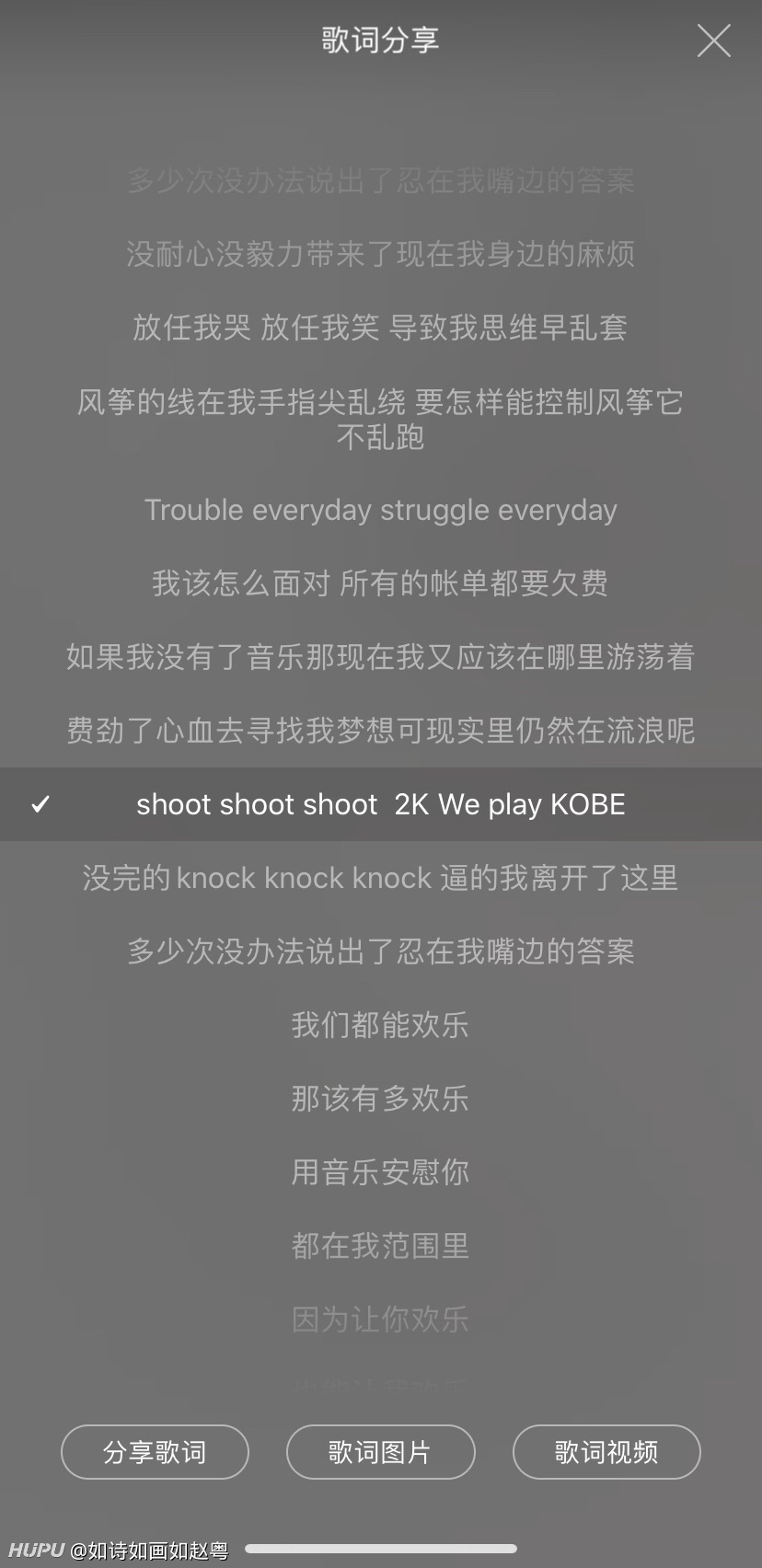Close the 歌词分享 lyric sharing screen
The width and height of the screenshot is (762, 1568).
[713, 40]
